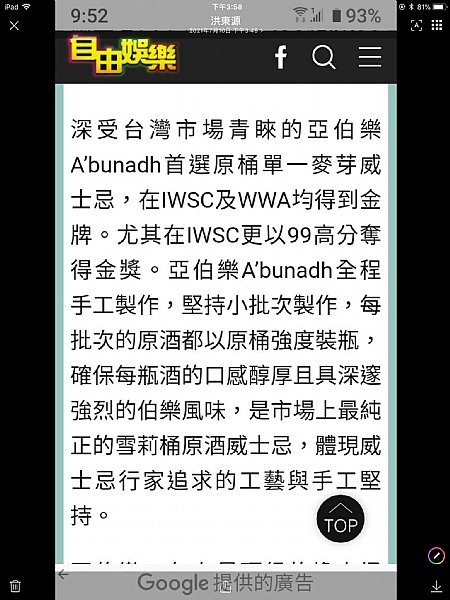The width and height of the screenshot is (450, 600).
Task: Close the image viewer
Action: (14, 26)
